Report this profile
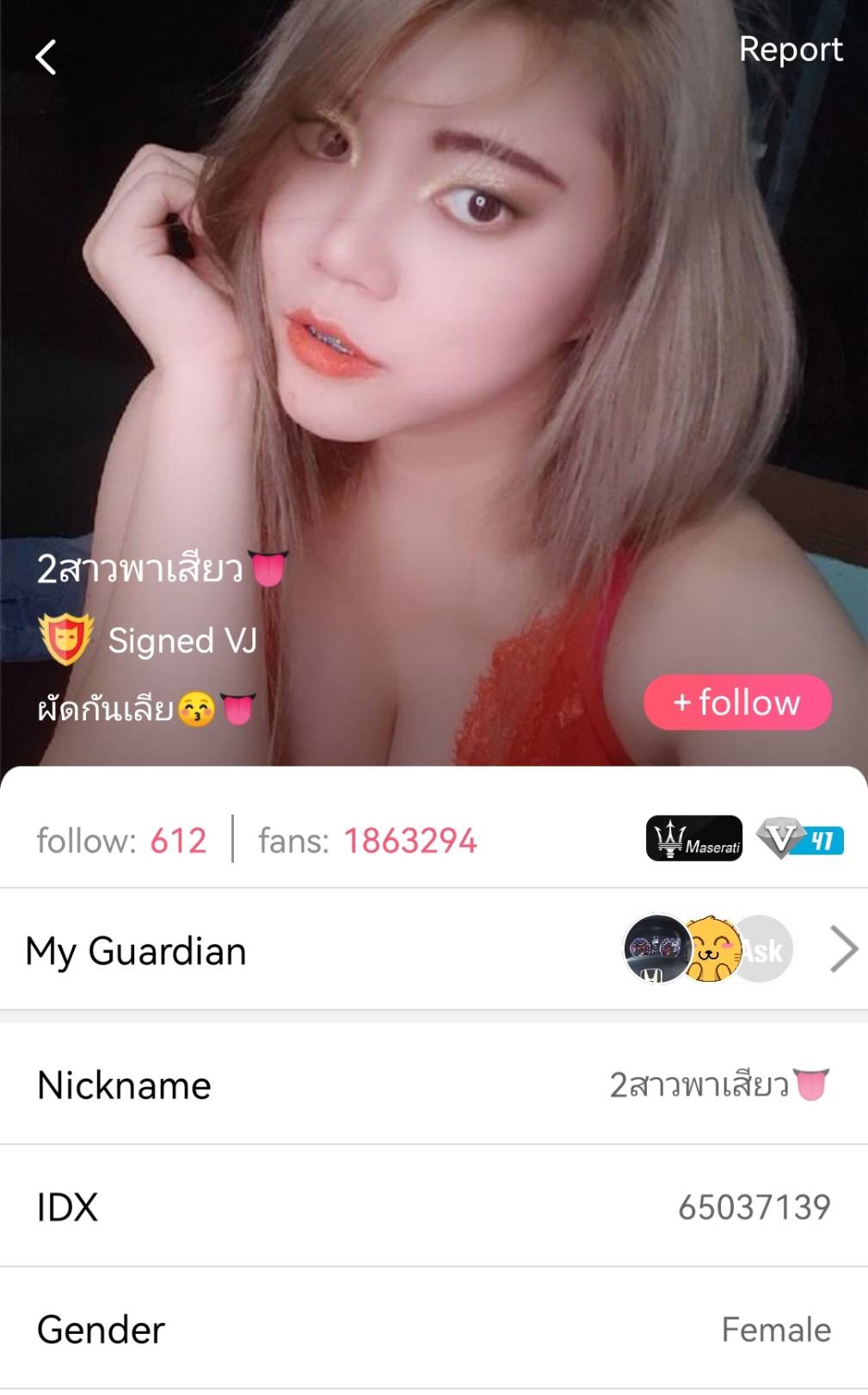The height and width of the screenshot is (1395, 868). [x=790, y=50]
